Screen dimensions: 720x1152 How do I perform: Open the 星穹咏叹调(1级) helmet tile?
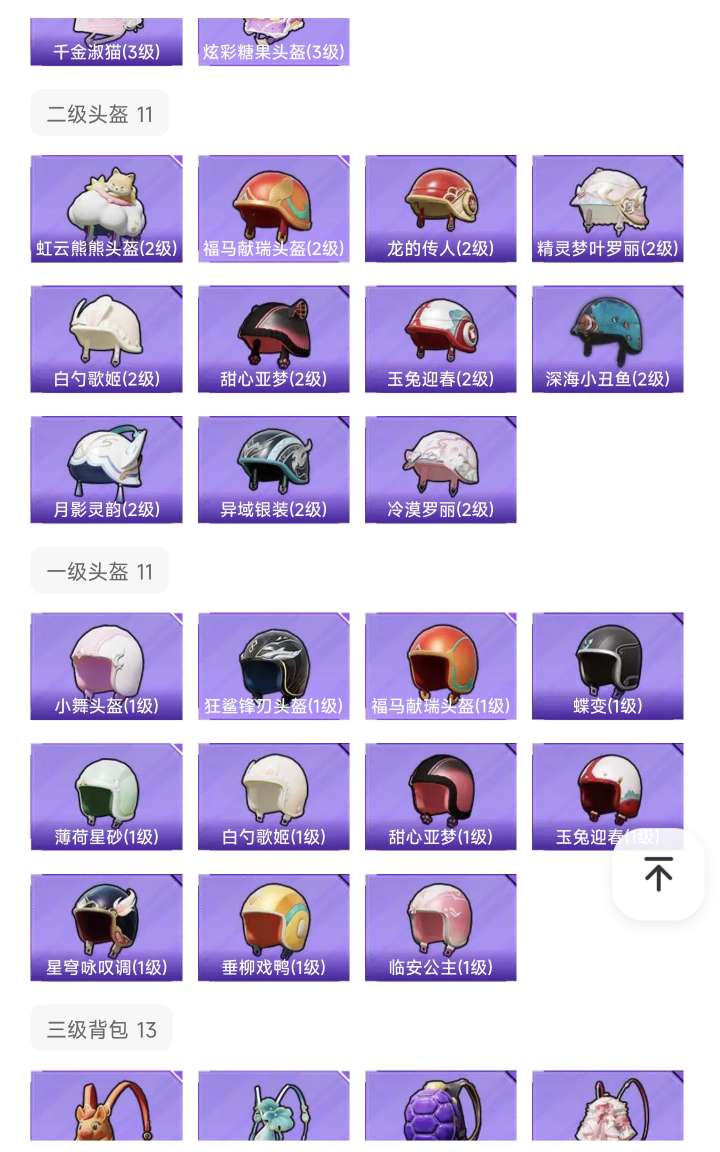pos(106,927)
